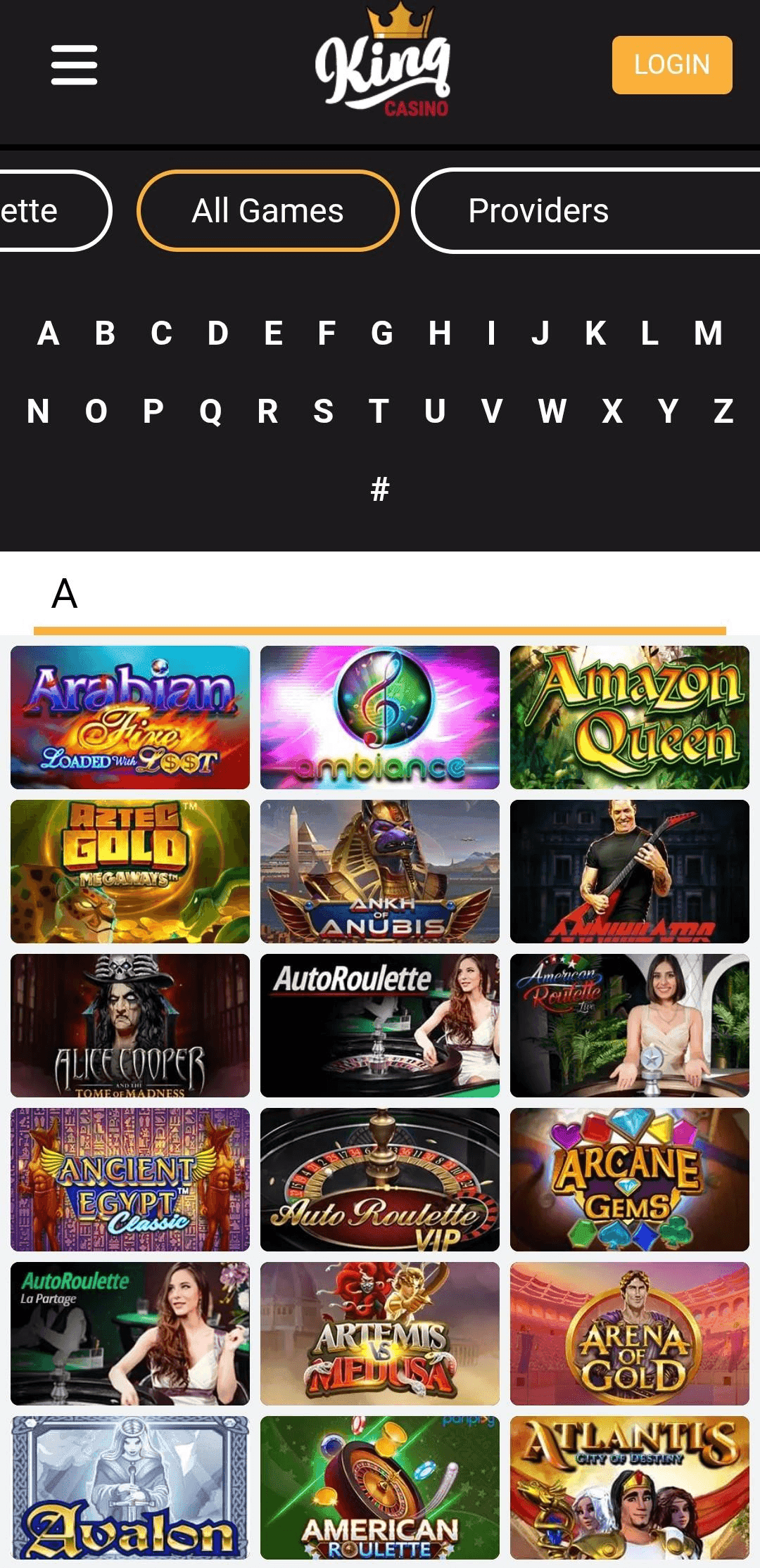Play Auto Roulette VIP

(x=379, y=1179)
